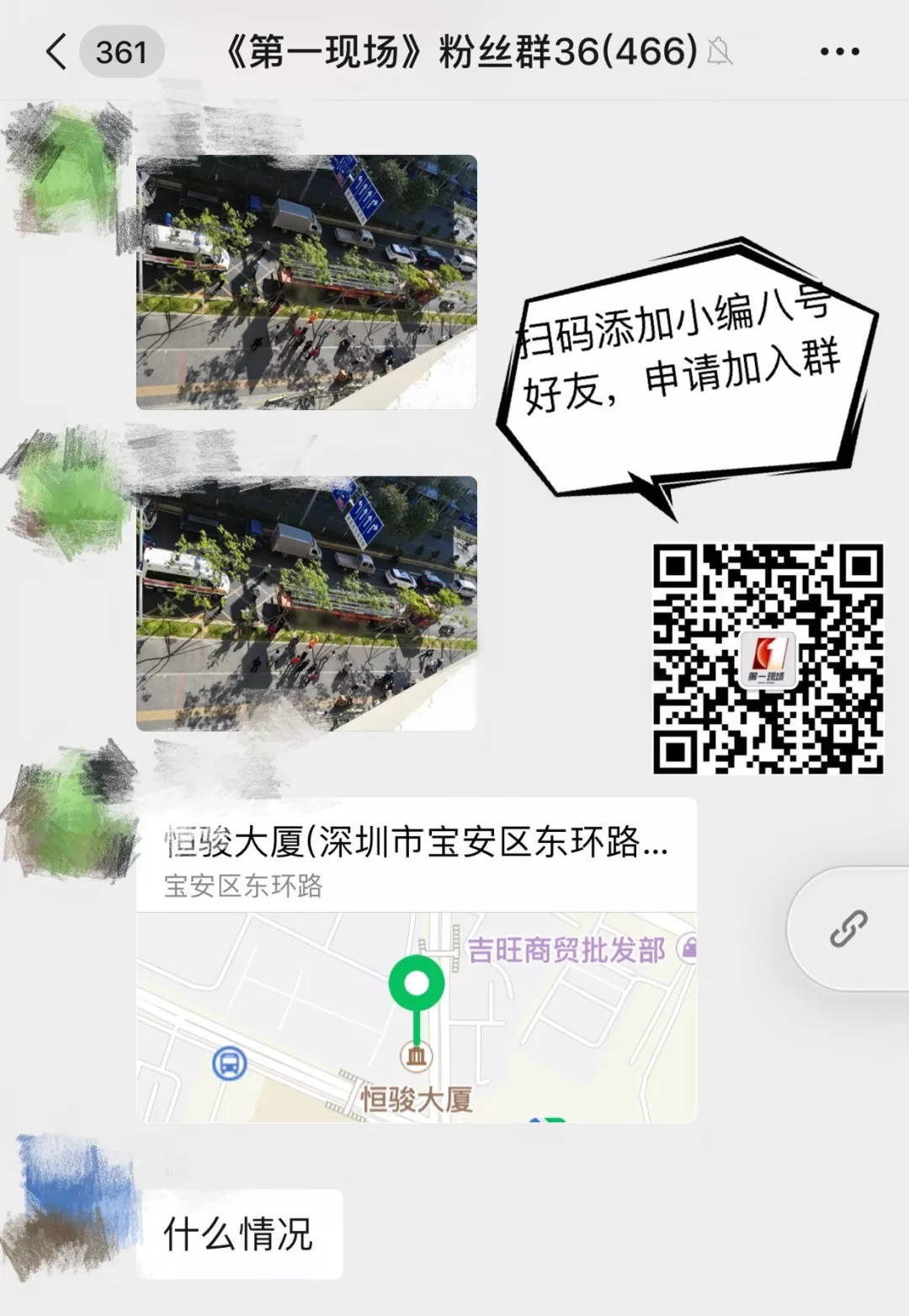
Task: Open the 恒骏大厦 location card
Action: [x=416, y=960]
